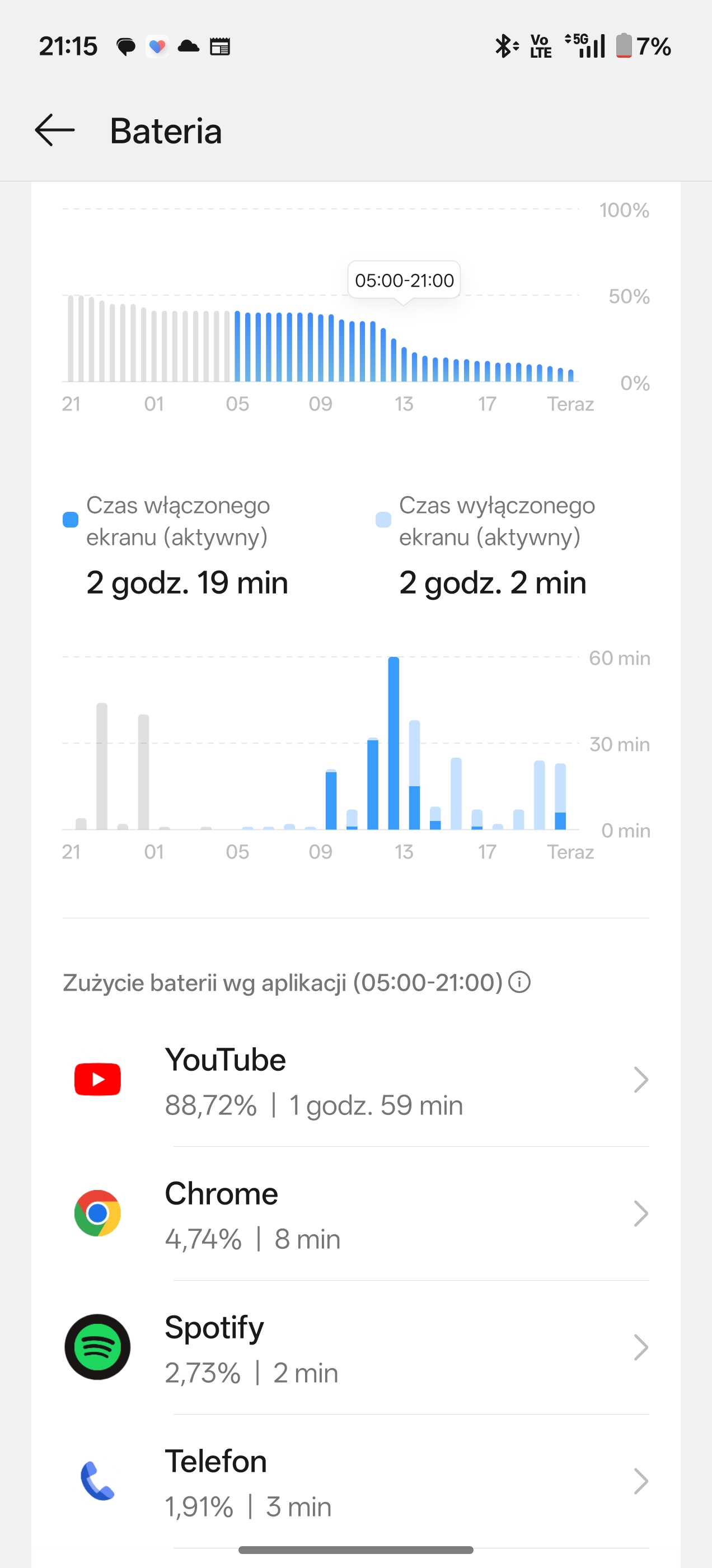Screen dimensions: 712x1568
Task: Select the tallest screen-time bar near 13
Action: pos(394,743)
